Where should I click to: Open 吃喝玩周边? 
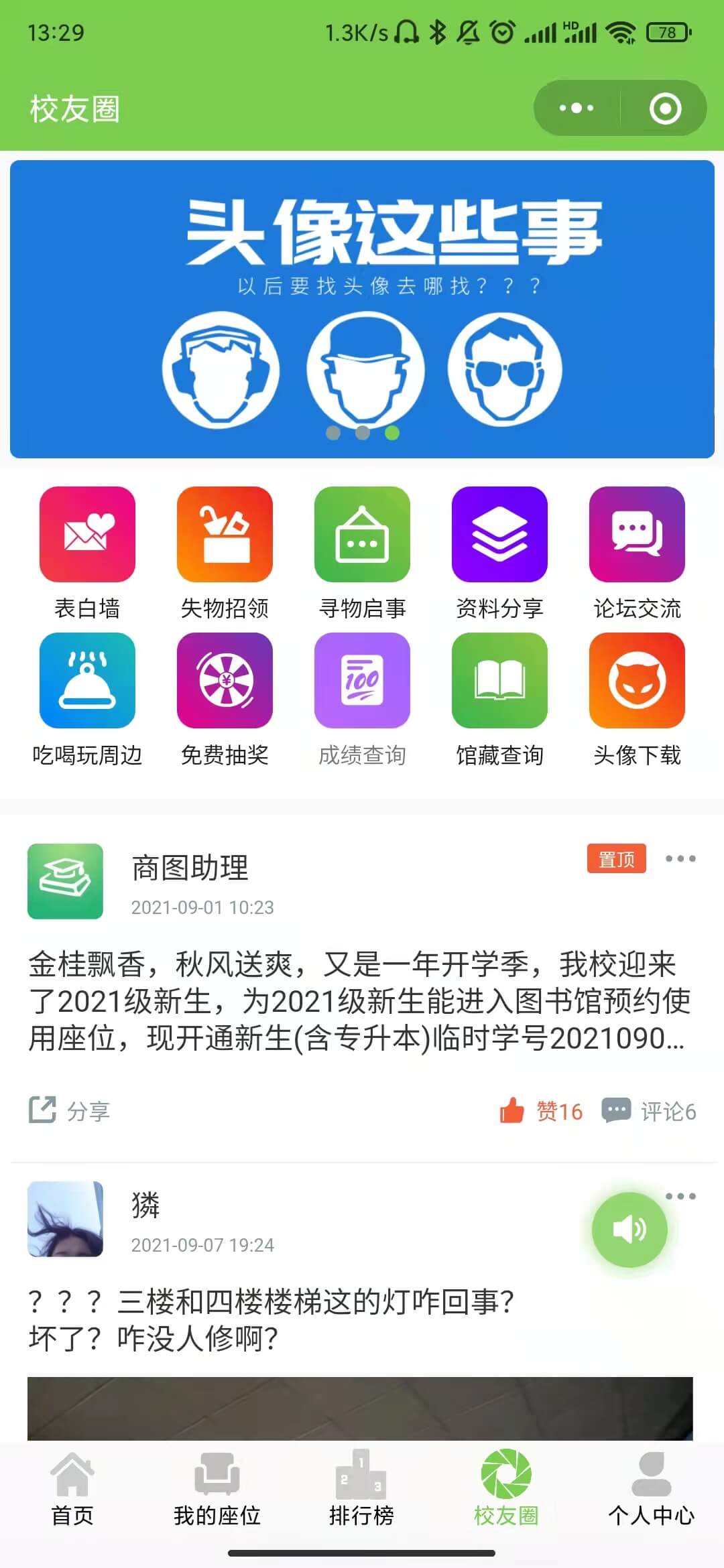click(87, 681)
